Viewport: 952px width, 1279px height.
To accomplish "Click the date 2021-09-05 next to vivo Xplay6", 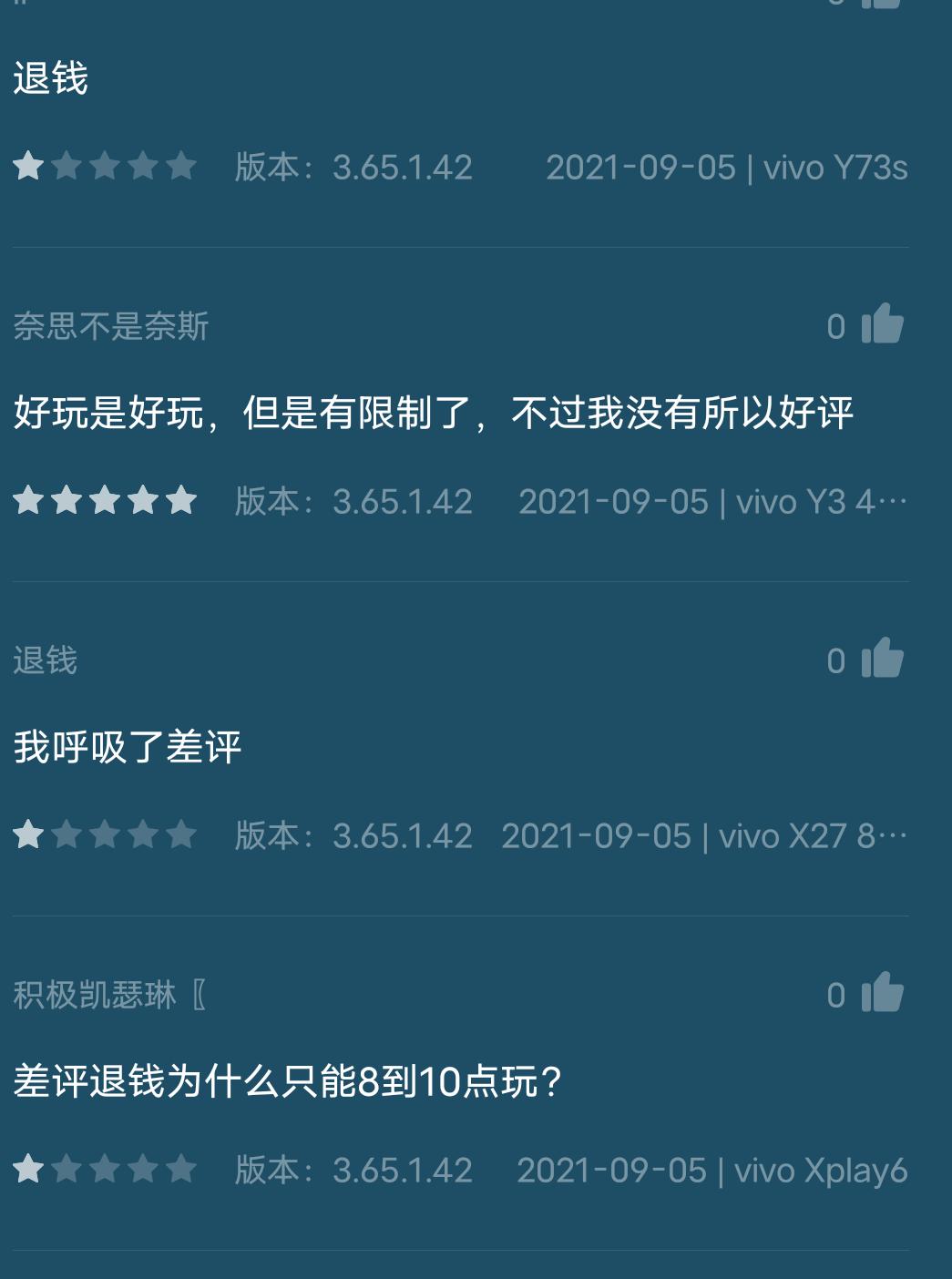I will click(613, 1169).
